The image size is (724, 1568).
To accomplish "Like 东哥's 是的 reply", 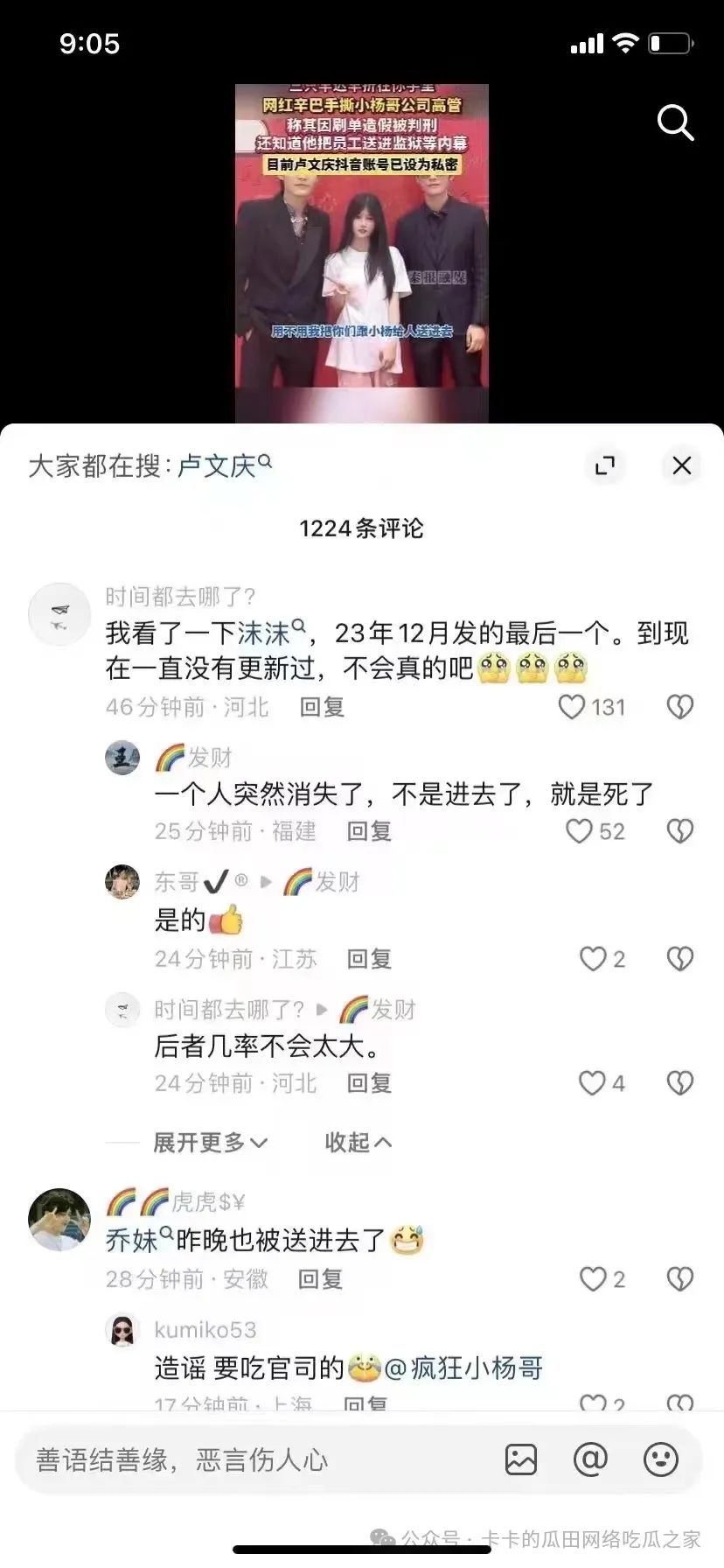I will (x=593, y=959).
